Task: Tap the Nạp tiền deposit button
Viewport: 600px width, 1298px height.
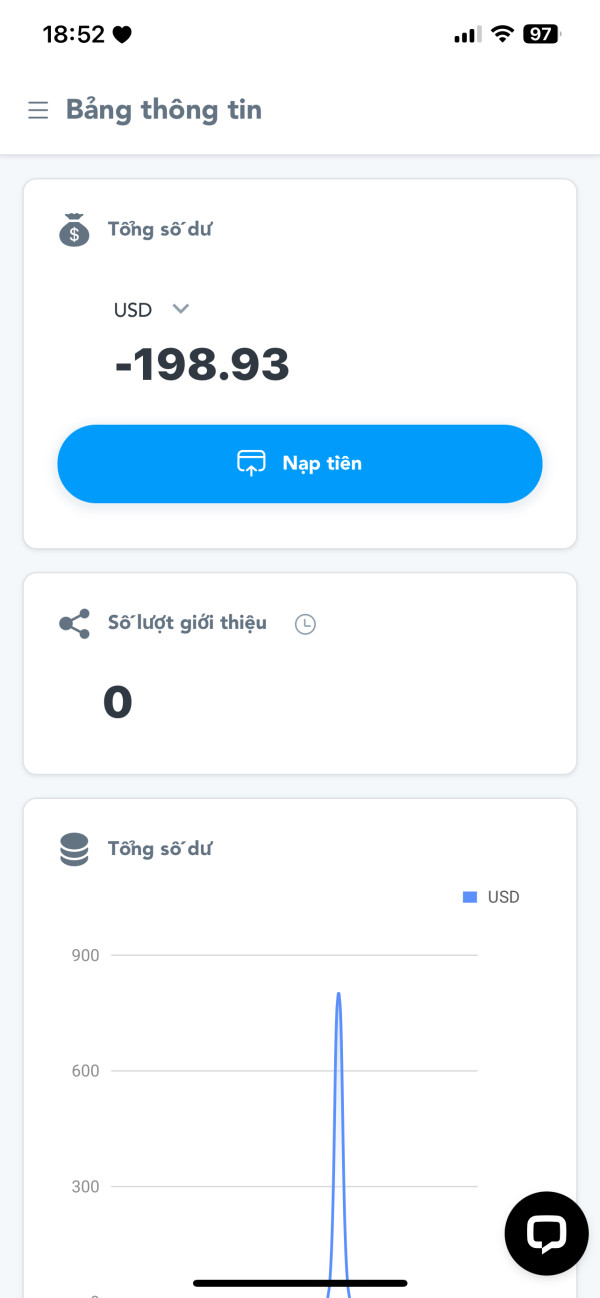Action: click(300, 463)
